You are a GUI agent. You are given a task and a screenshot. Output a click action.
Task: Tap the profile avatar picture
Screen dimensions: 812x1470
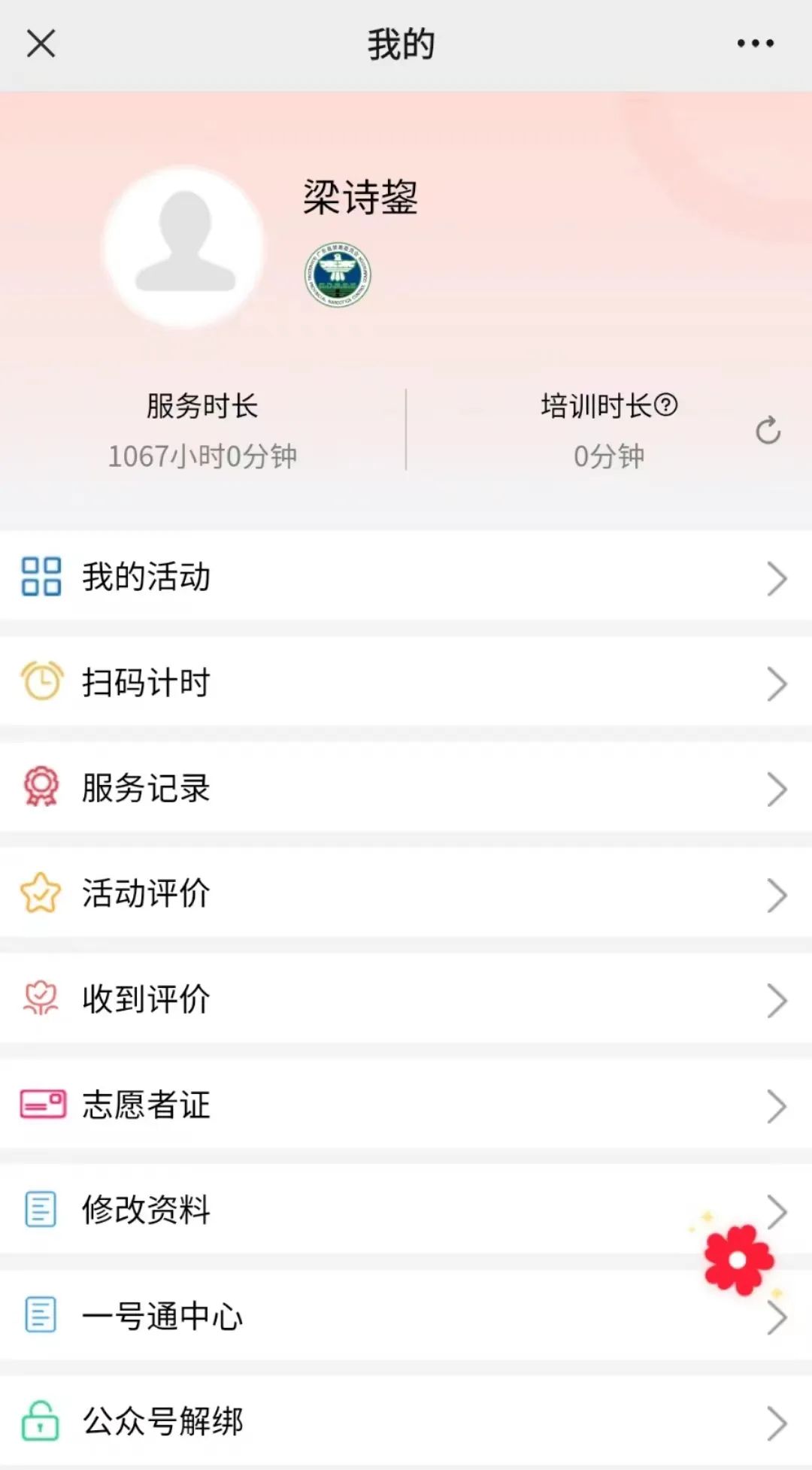(185, 247)
